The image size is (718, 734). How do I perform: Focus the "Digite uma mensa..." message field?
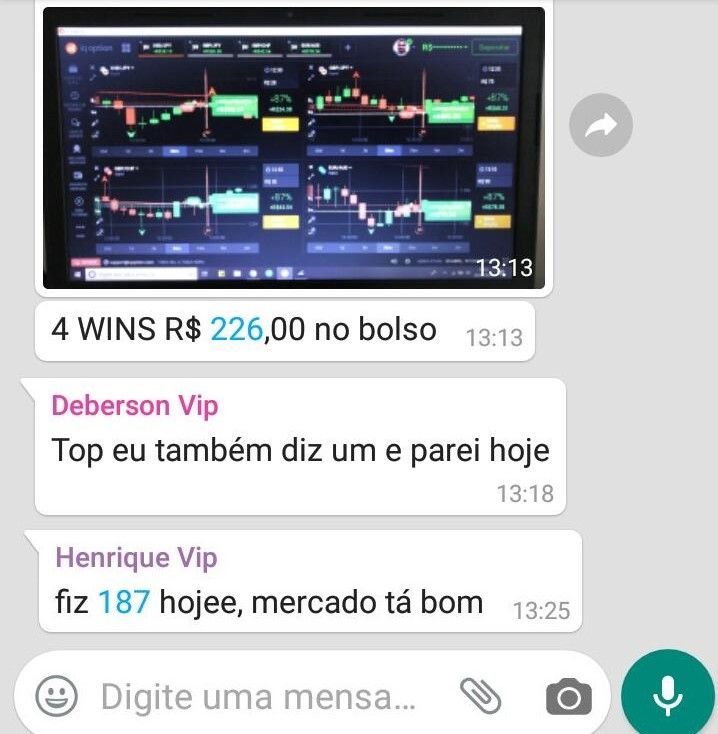click(x=258, y=696)
